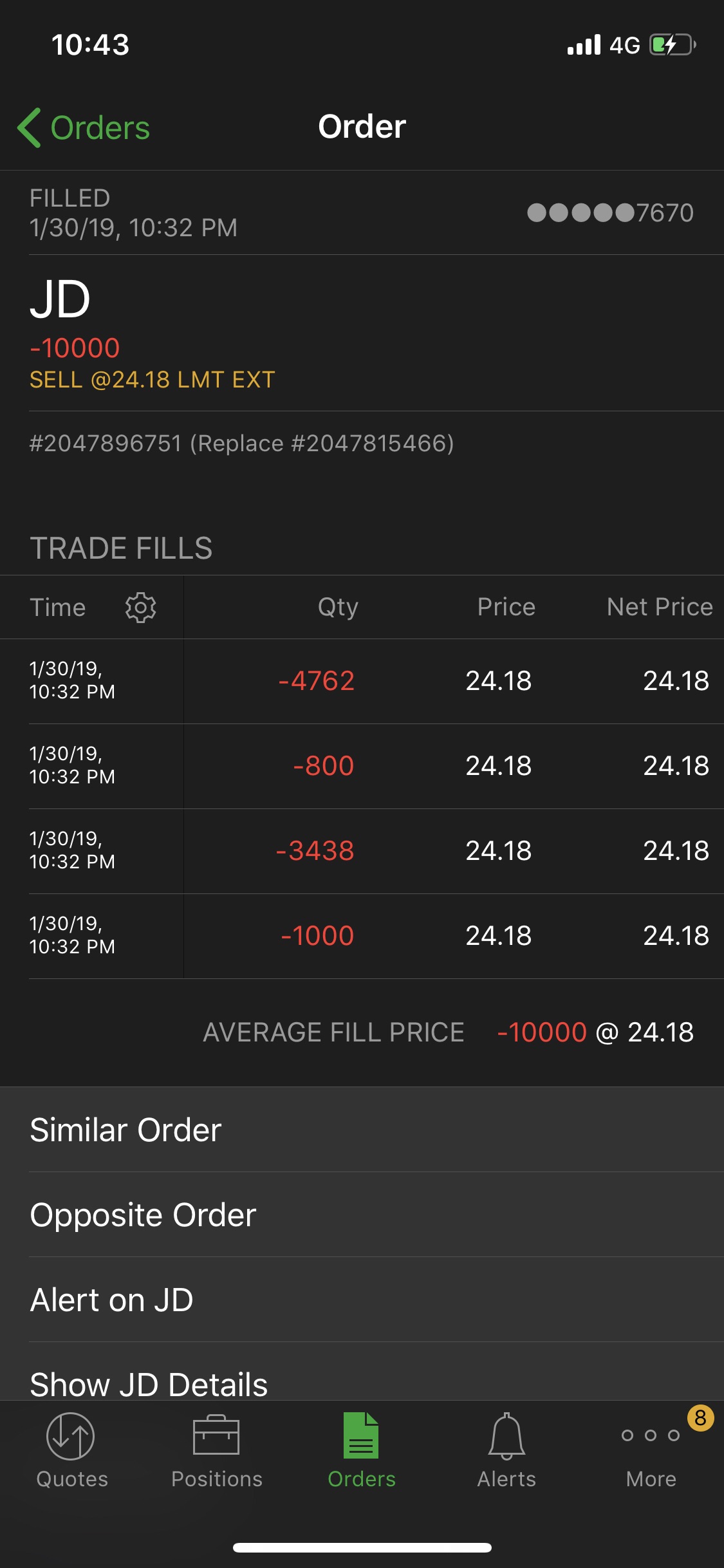Create an Opposite Order
Viewport: 724px width, 1568px height.
[362, 1215]
